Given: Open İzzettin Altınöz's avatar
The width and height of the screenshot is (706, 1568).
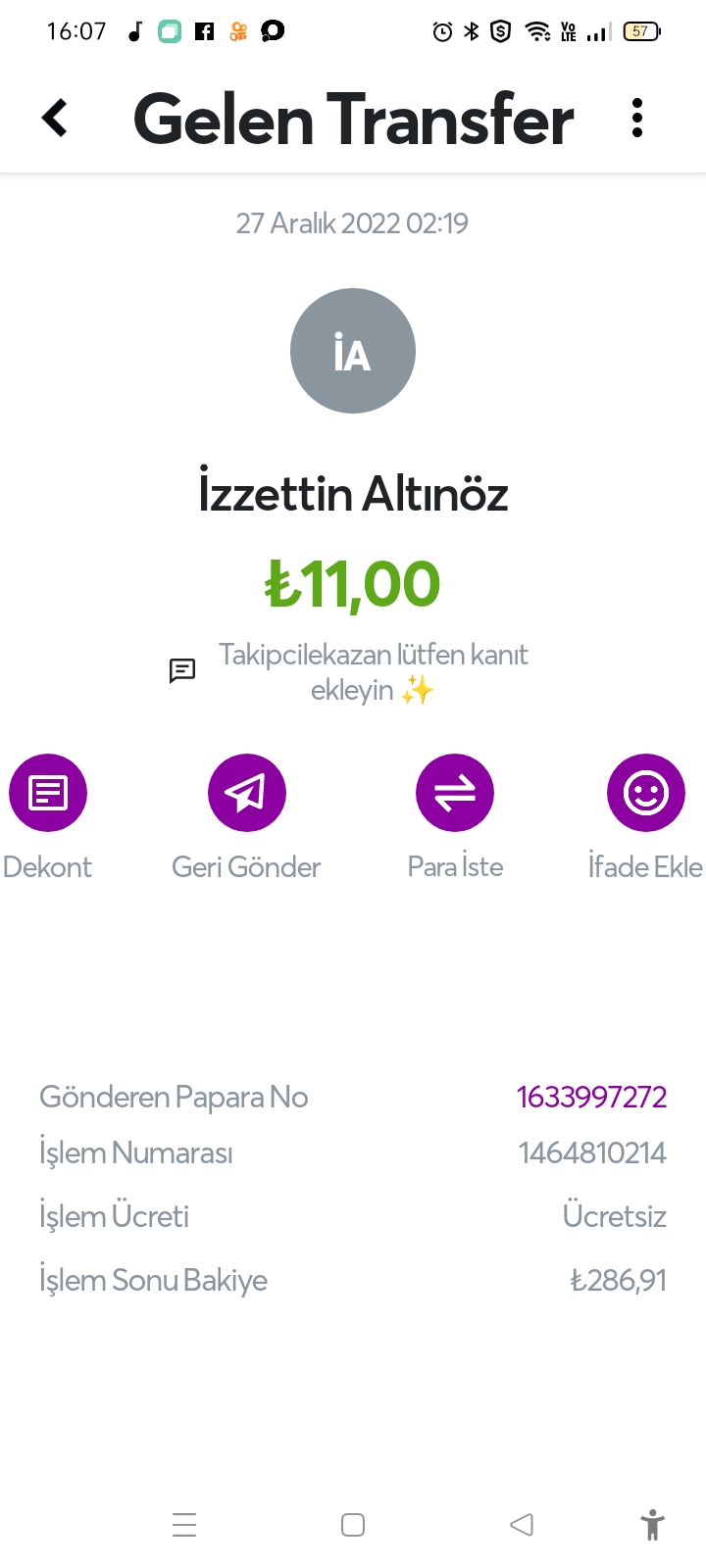Looking at the screenshot, I should point(353,351).
